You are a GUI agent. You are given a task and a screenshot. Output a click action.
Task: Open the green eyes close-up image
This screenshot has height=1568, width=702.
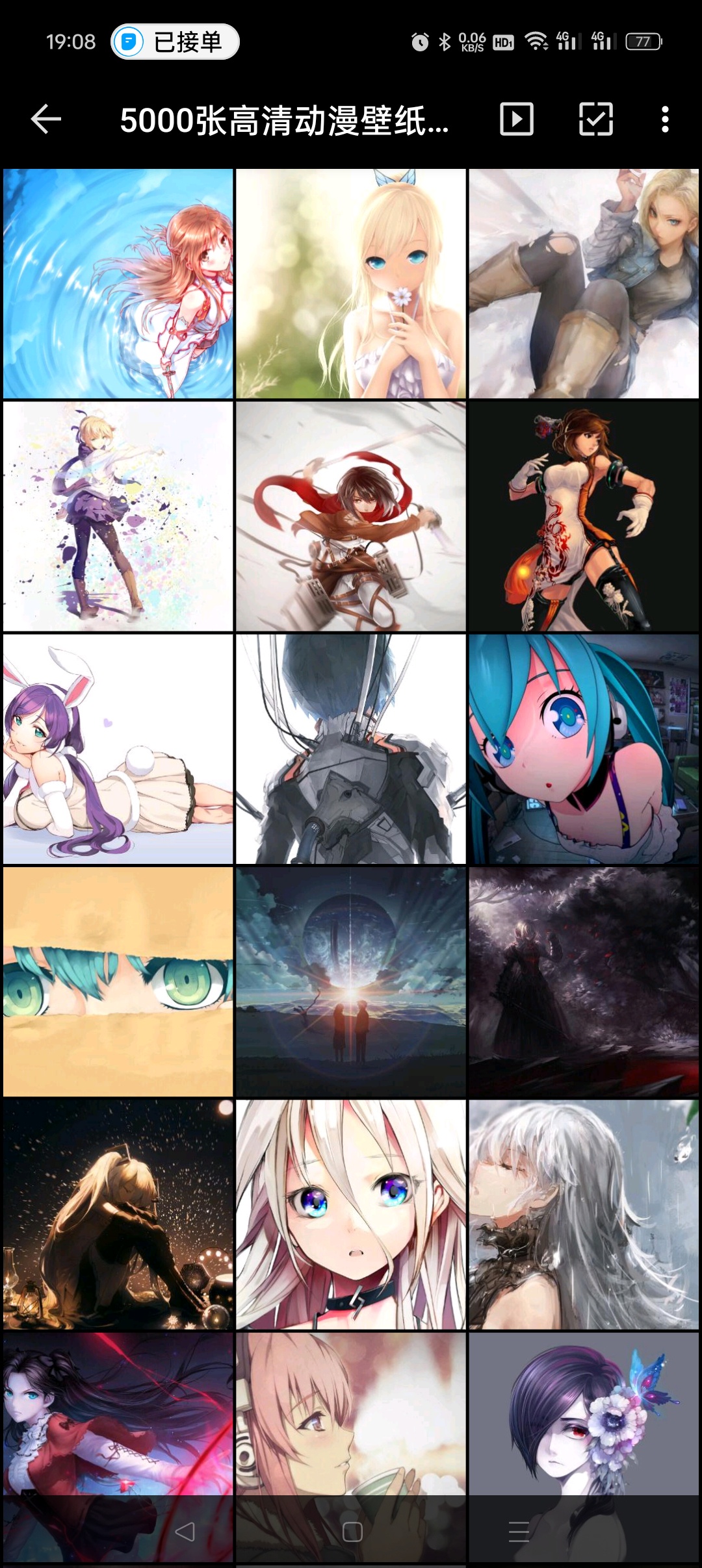[118, 981]
